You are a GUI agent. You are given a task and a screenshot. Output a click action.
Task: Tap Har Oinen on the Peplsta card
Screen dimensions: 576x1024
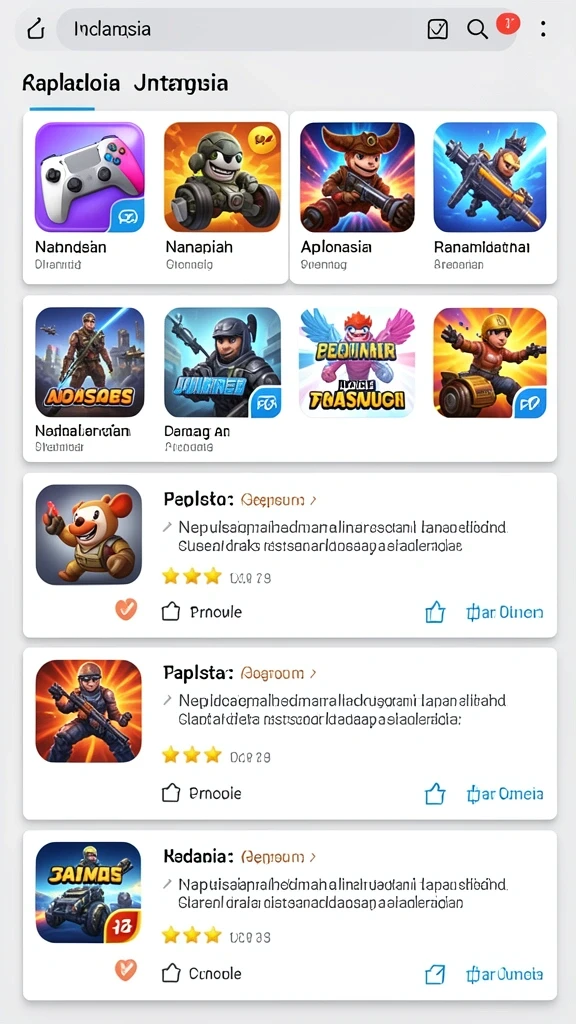pos(504,612)
